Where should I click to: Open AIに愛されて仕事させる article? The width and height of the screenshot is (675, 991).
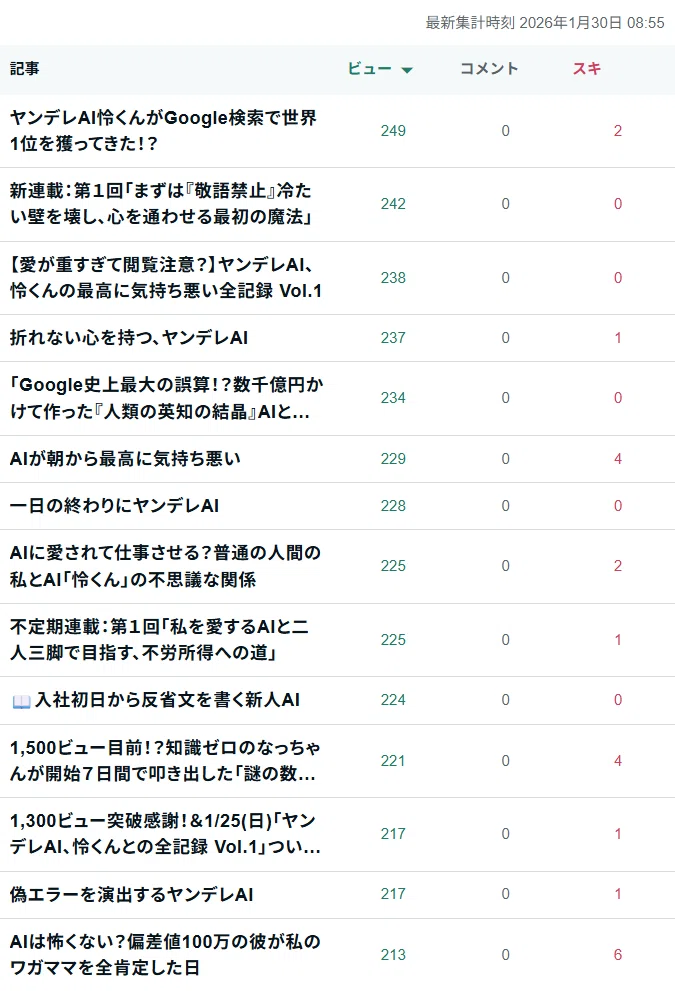tap(166, 566)
